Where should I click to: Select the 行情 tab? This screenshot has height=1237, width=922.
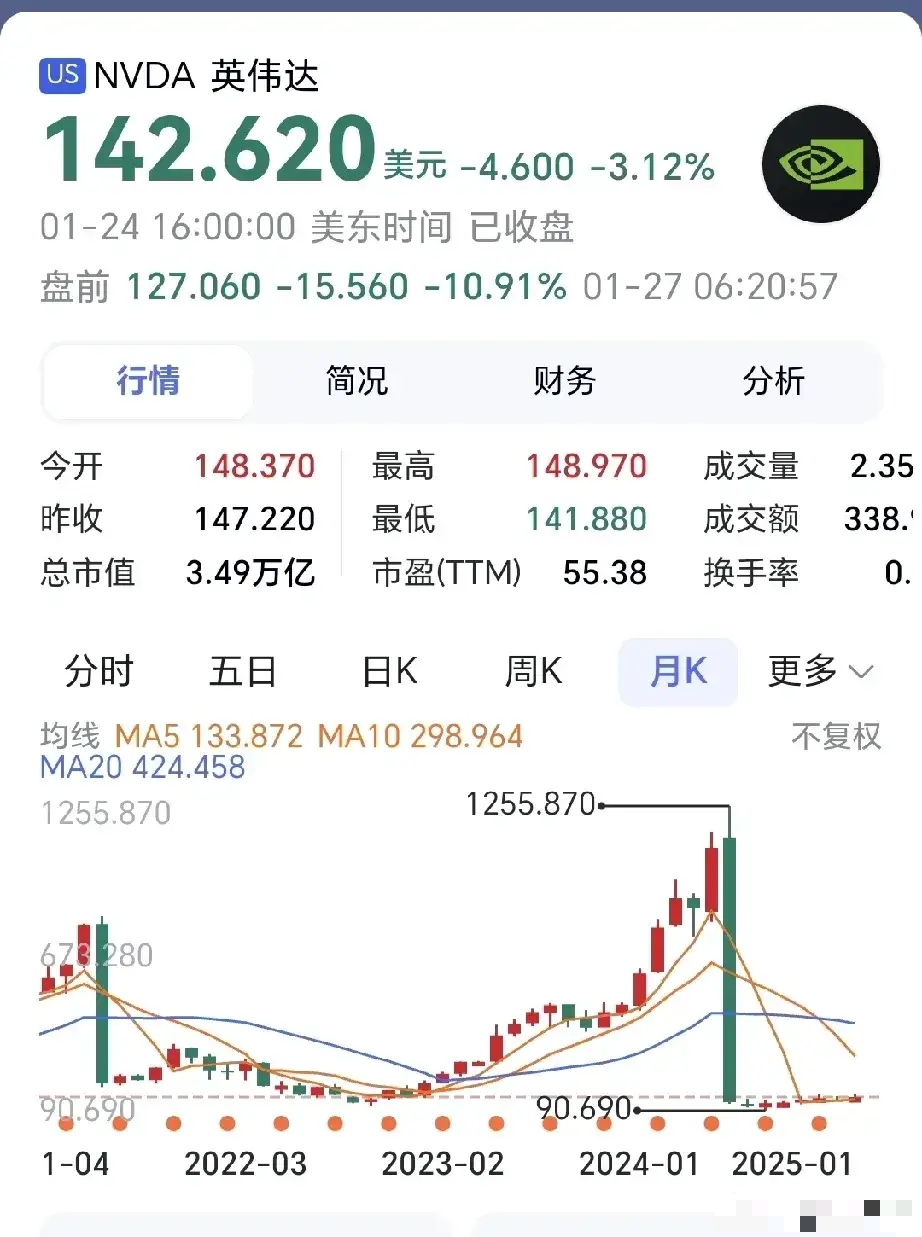click(x=146, y=381)
